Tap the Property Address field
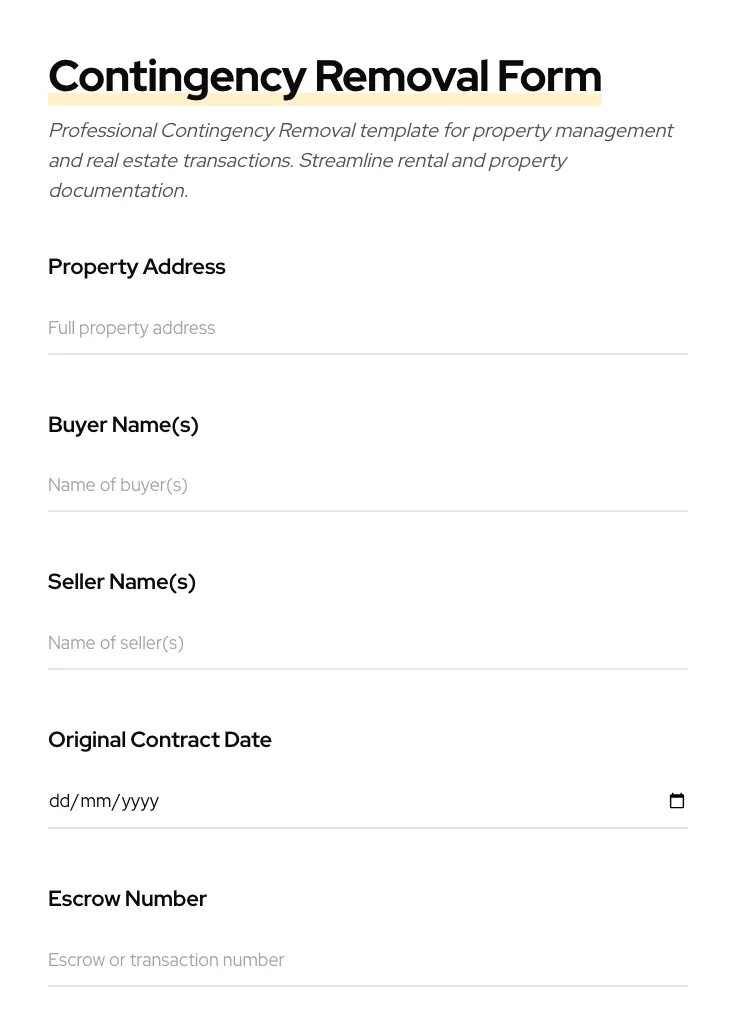Image resolution: width=736 pixels, height=1024 pixels. [367, 328]
